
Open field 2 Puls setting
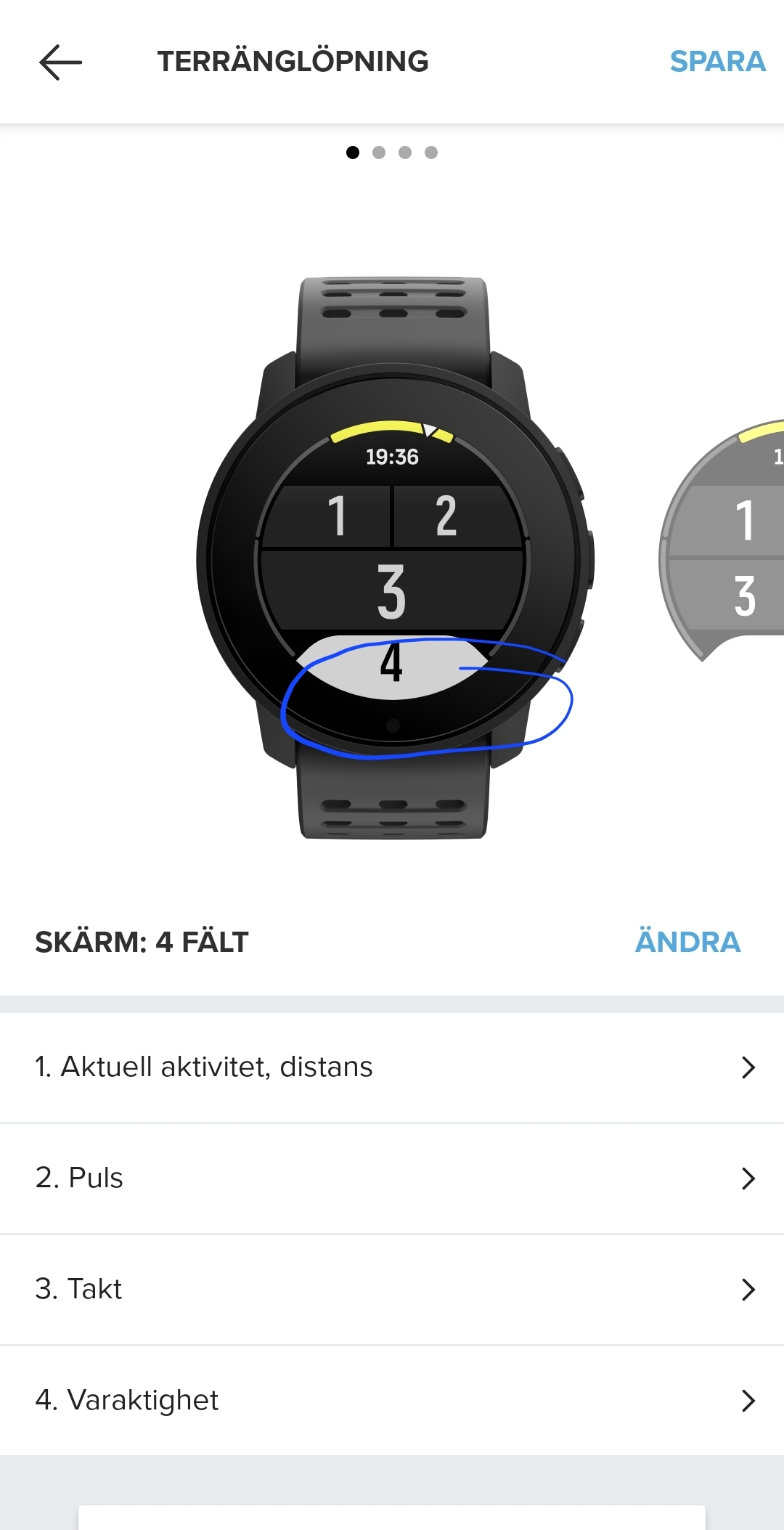(392, 1178)
